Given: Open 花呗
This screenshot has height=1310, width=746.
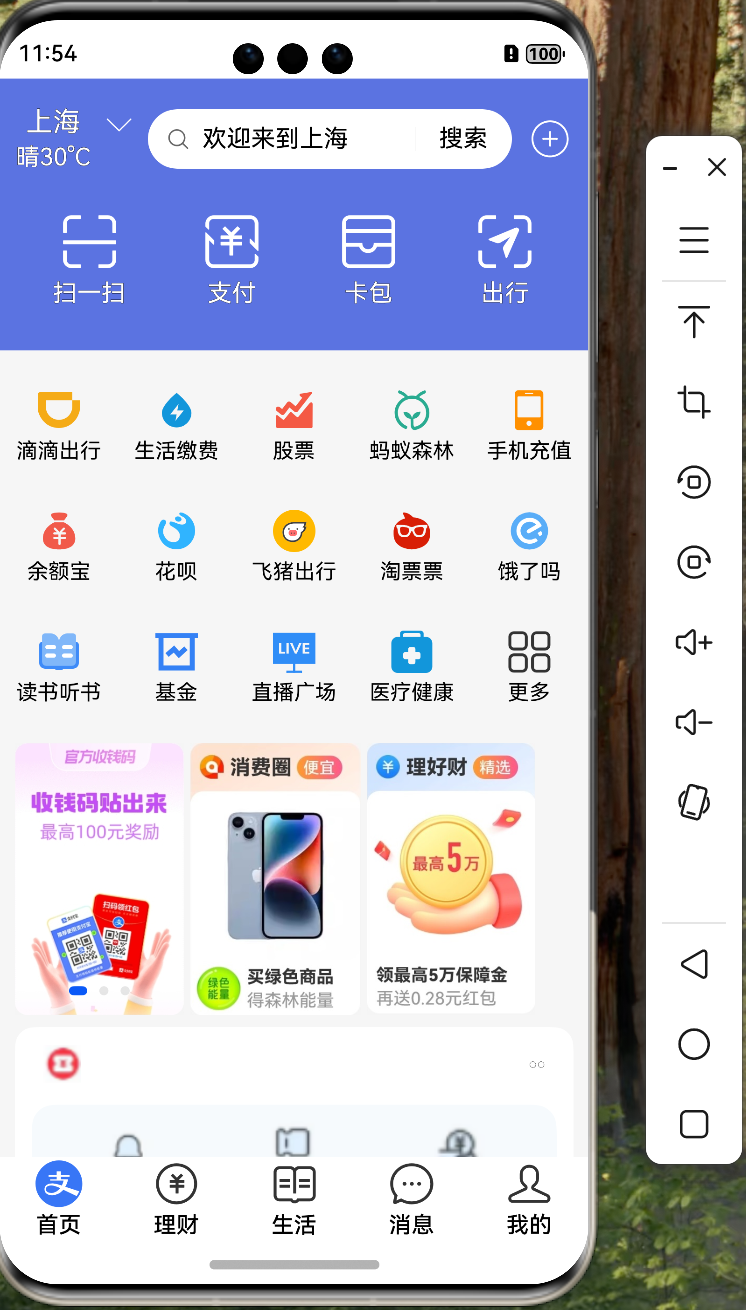Looking at the screenshot, I should 176,546.
